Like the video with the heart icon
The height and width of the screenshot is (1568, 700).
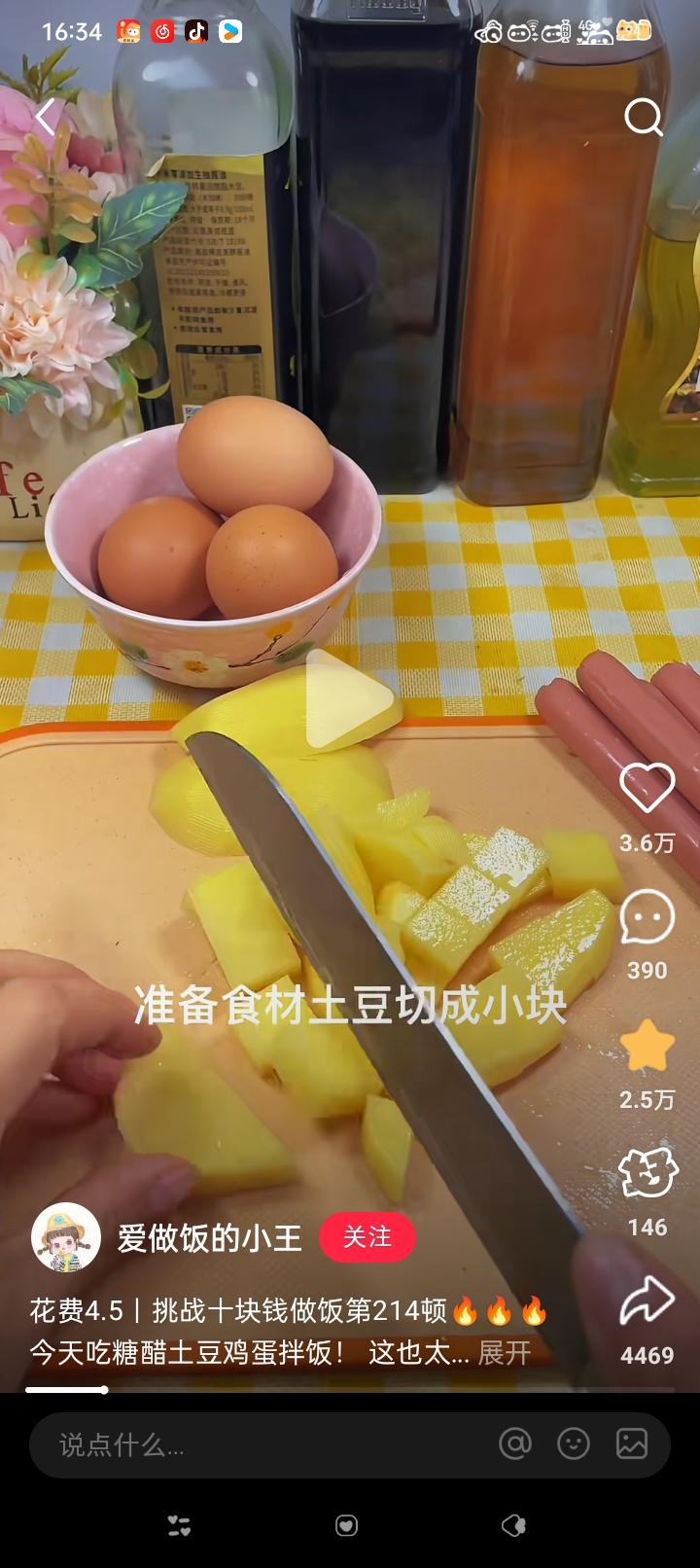[647, 787]
